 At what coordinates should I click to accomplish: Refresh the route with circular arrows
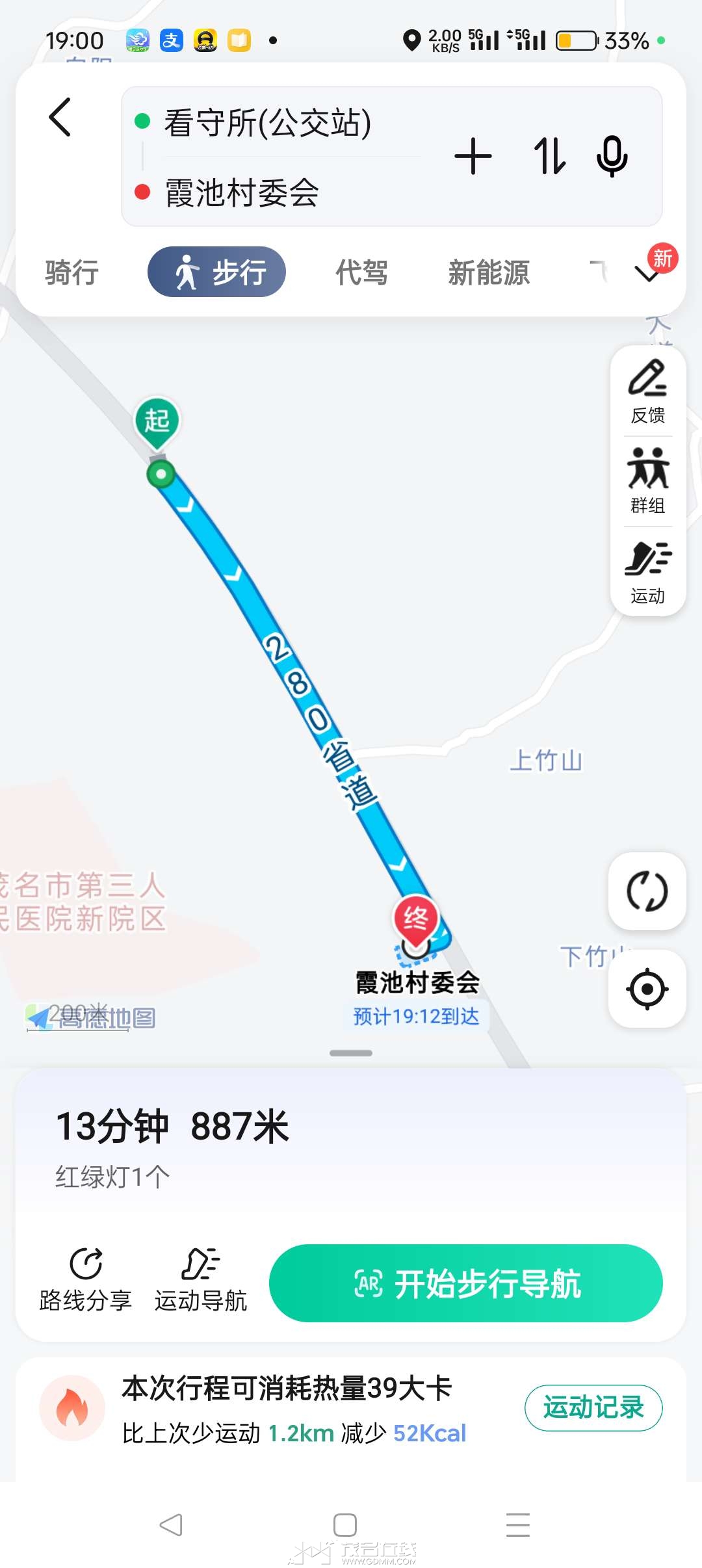point(647,891)
